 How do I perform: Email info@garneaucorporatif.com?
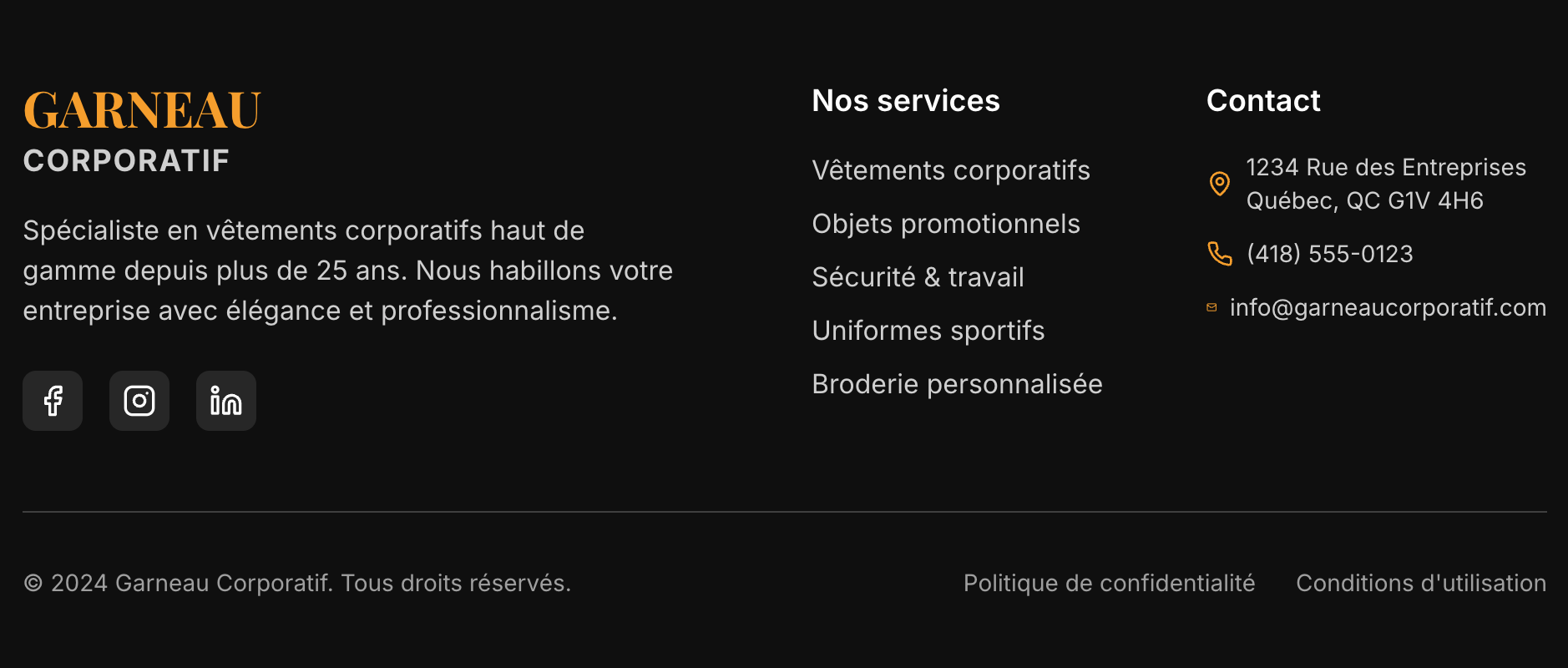(x=1388, y=307)
